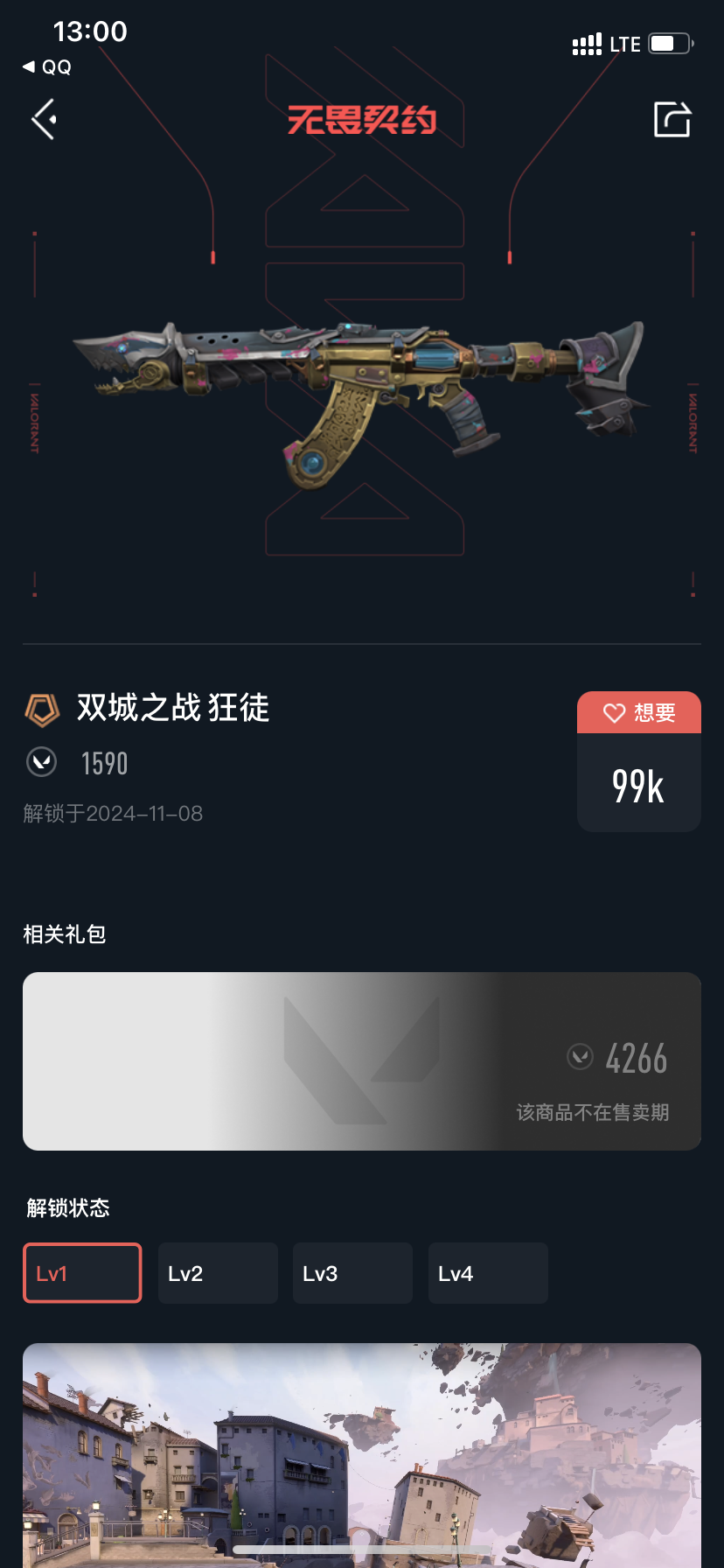This screenshot has width=724, height=1568.
Task: Go back using the top-left arrow
Action: click(45, 119)
